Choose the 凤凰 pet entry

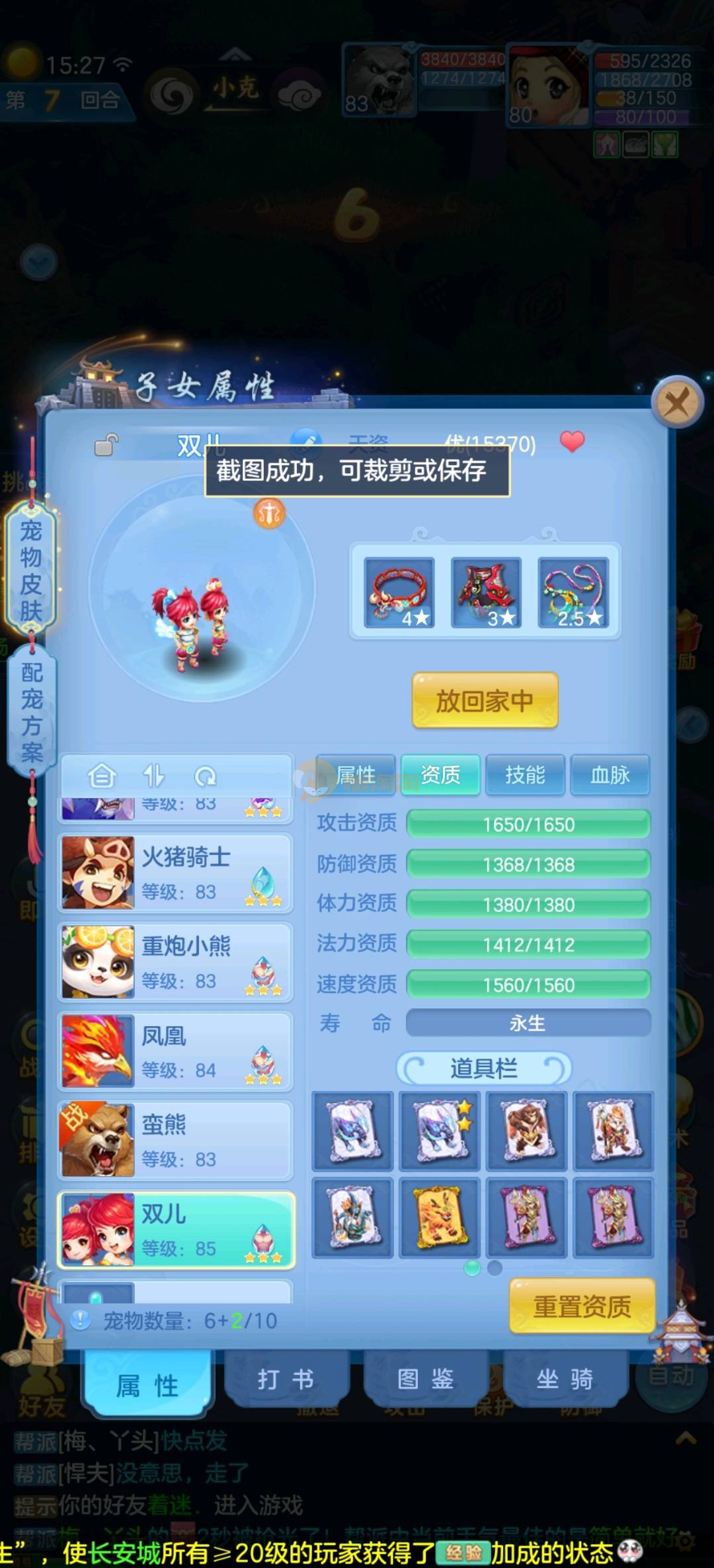point(175,1051)
